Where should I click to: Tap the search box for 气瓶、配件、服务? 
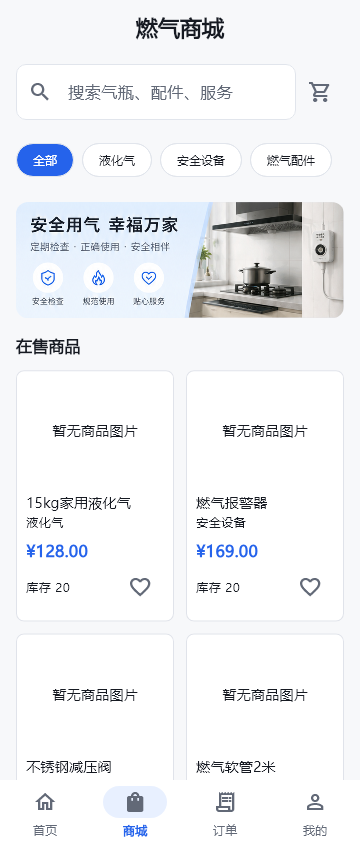point(156,92)
